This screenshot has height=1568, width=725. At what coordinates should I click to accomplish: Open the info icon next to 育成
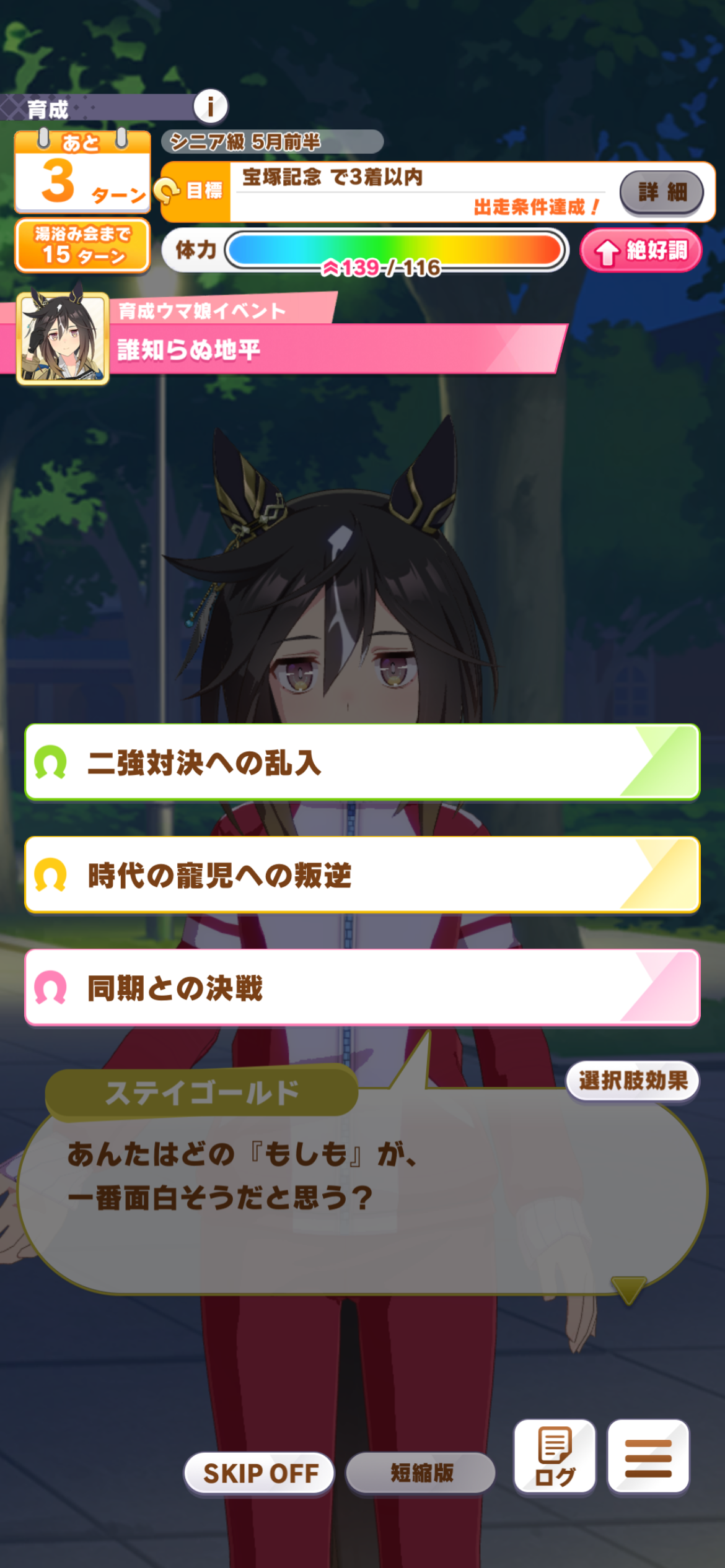[211, 107]
